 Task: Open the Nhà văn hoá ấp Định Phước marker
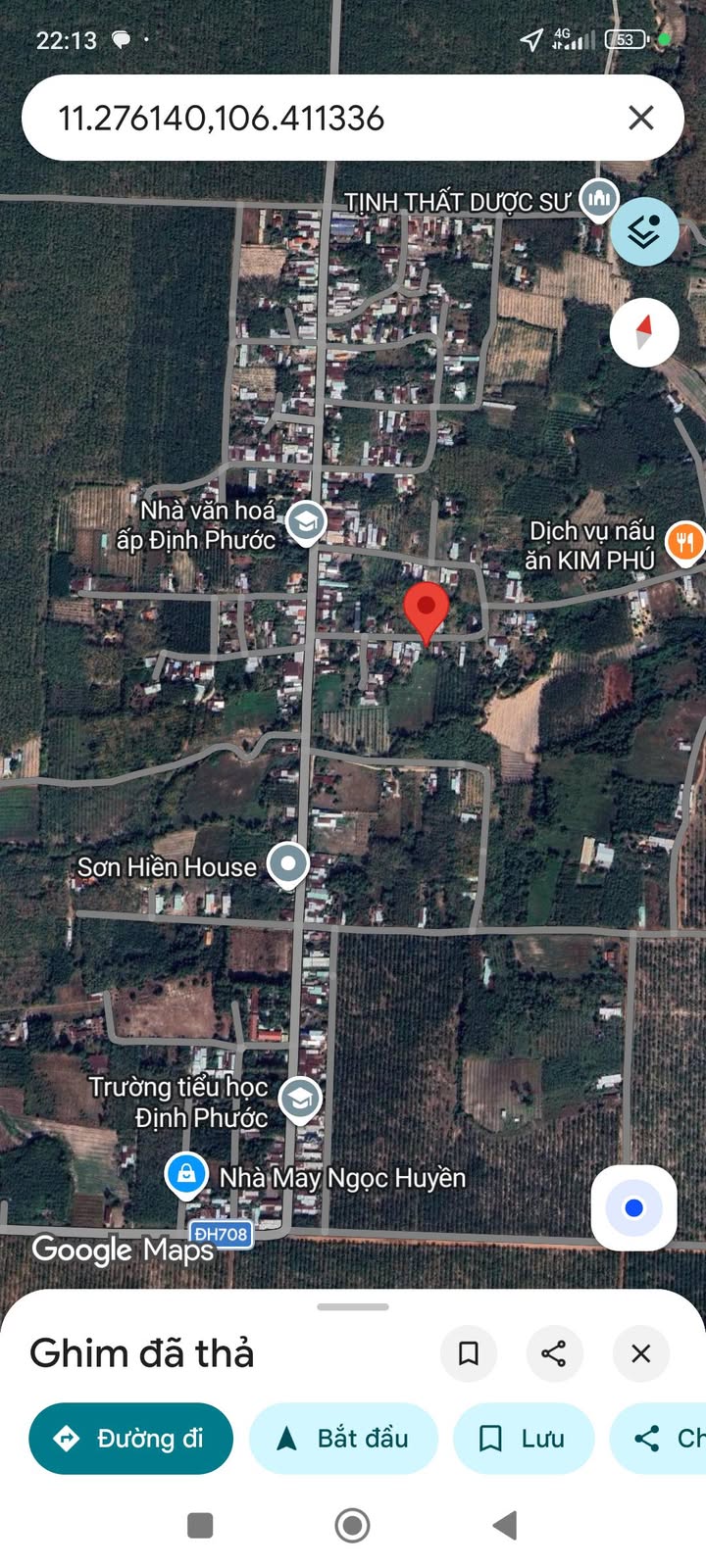pos(306,523)
